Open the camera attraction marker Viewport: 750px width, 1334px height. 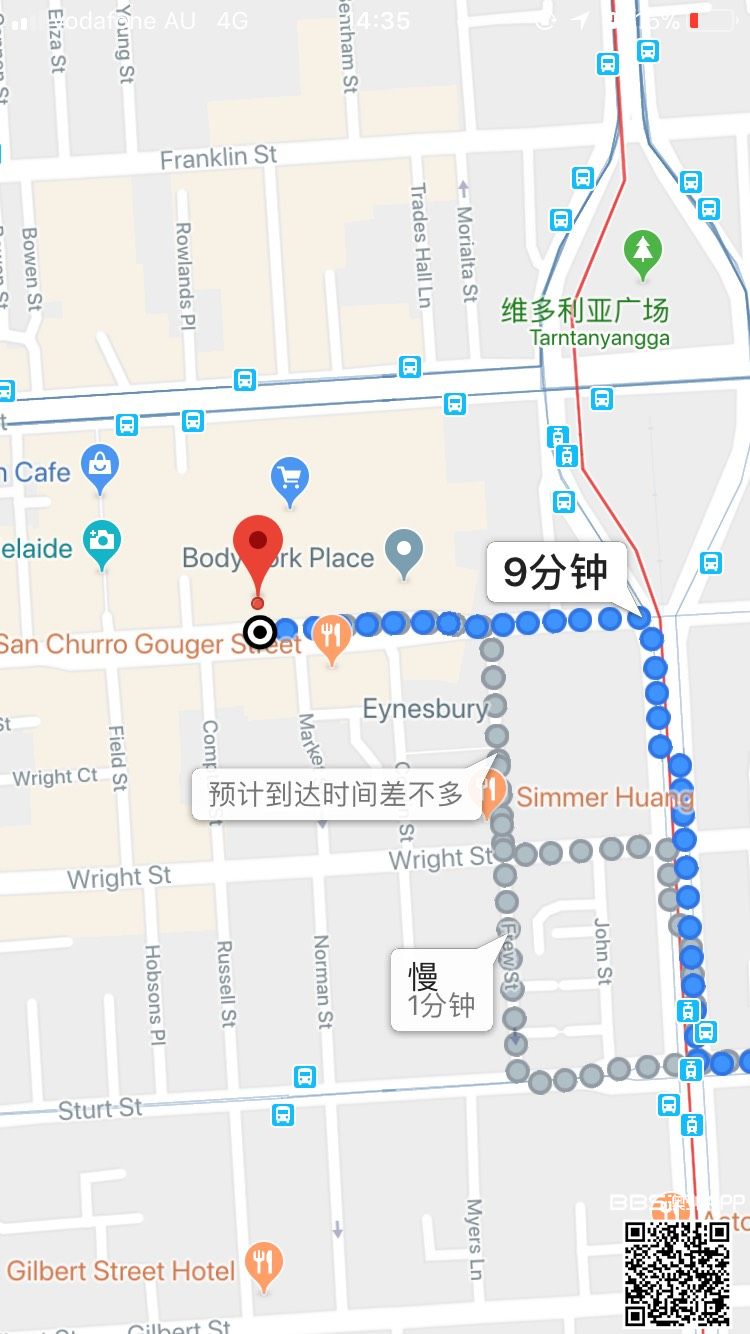click(x=101, y=542)
